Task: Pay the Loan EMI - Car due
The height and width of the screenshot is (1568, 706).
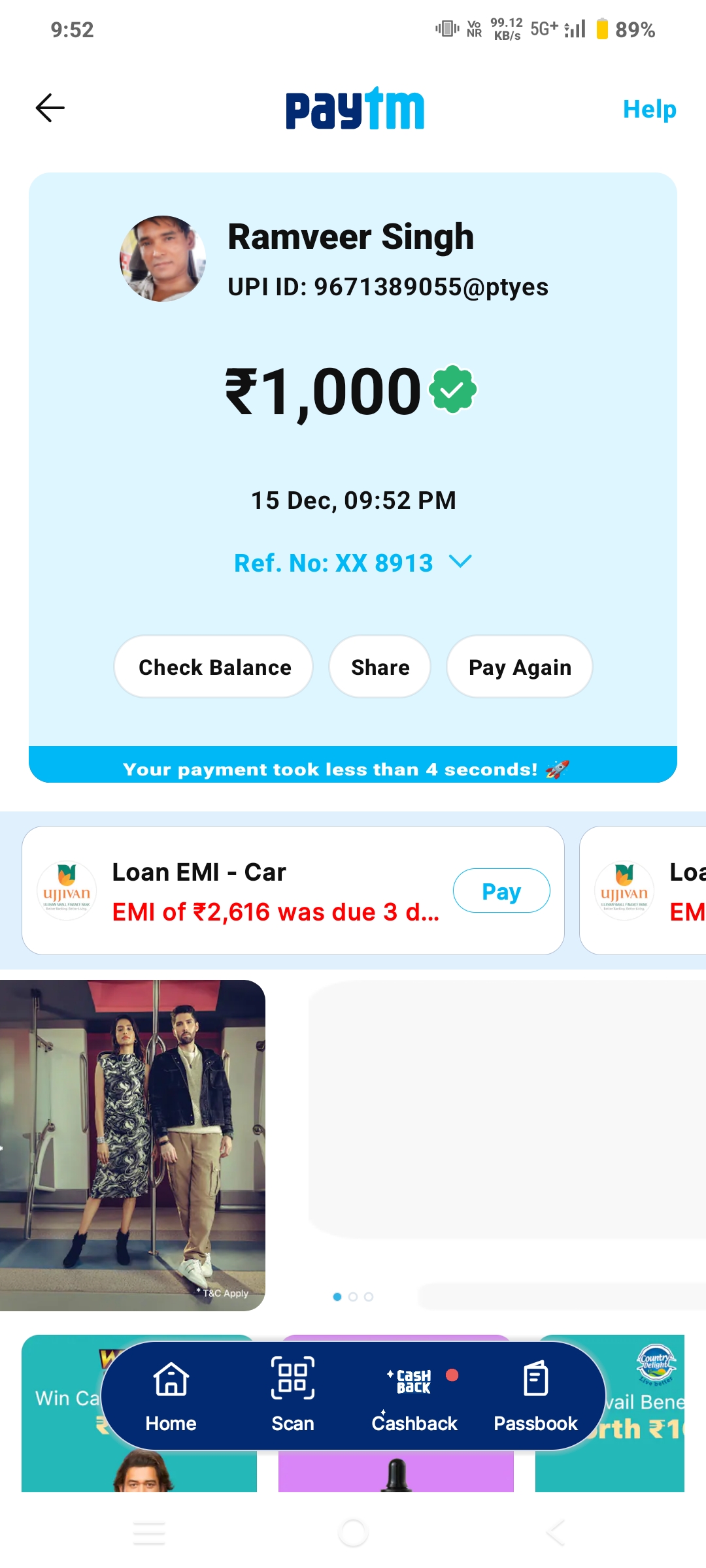Action: coord(501,891)
